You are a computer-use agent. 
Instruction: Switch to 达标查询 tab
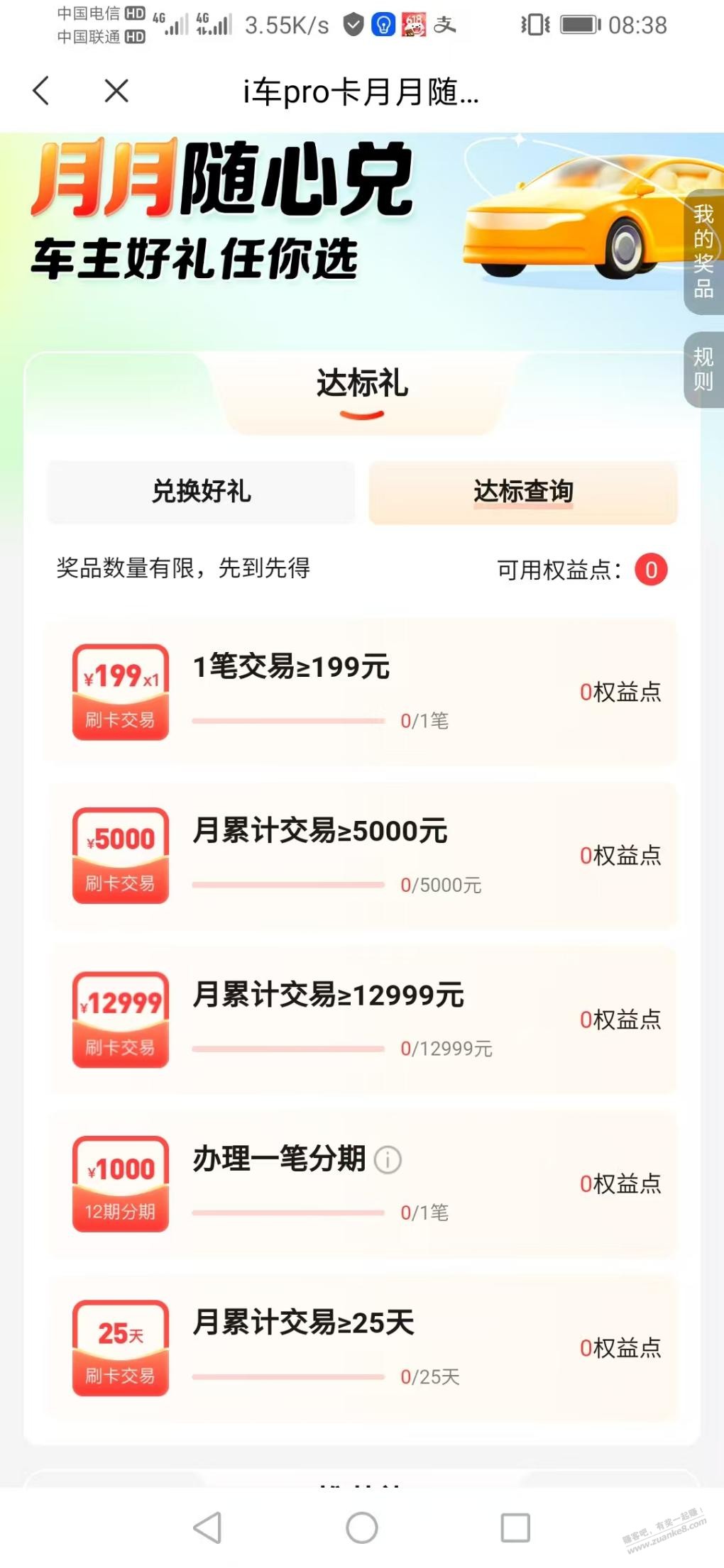coord(523,492)
